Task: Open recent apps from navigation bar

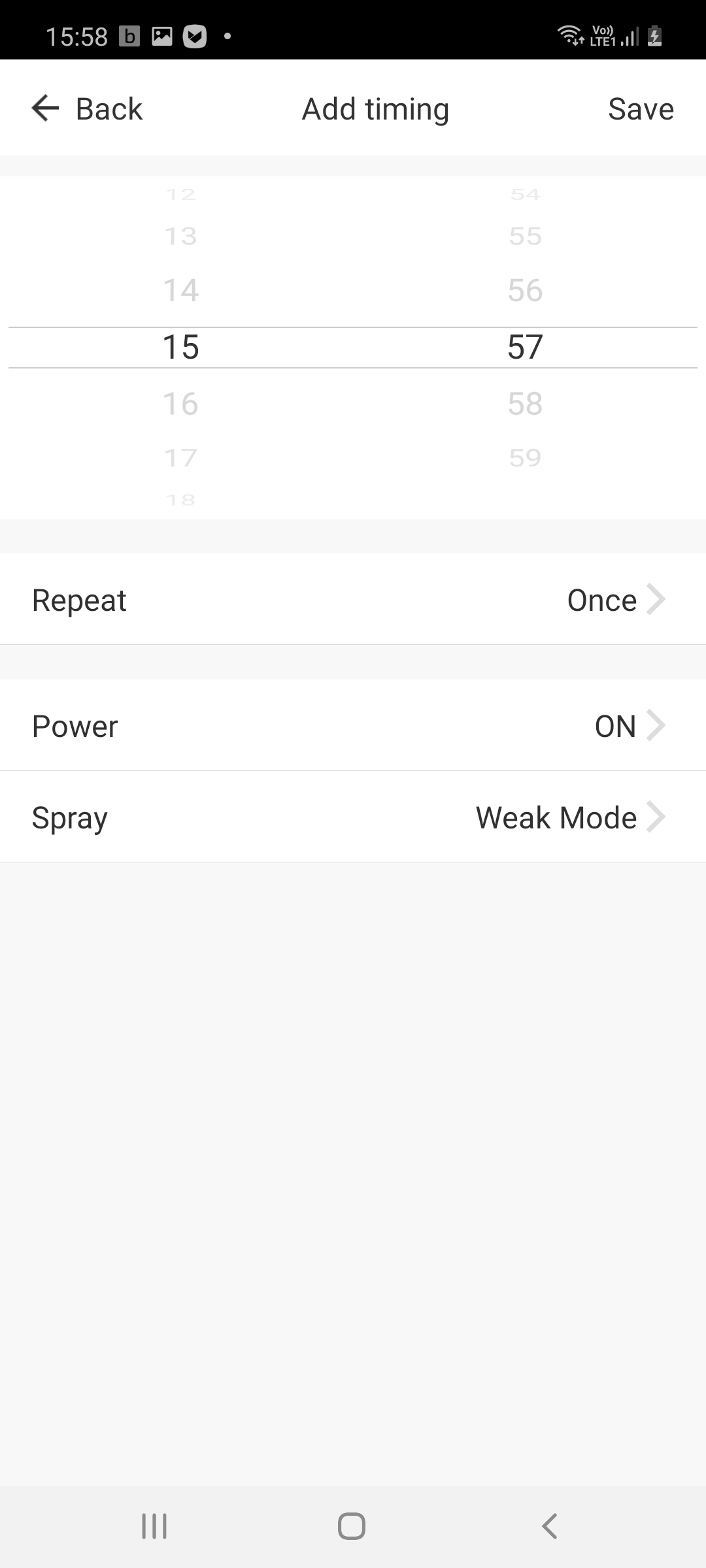Action: point(154,1526)
